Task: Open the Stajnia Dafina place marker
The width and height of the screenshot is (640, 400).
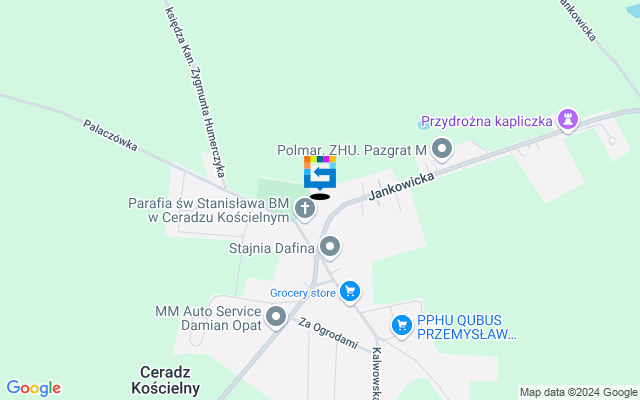Action: pos(330,246)
